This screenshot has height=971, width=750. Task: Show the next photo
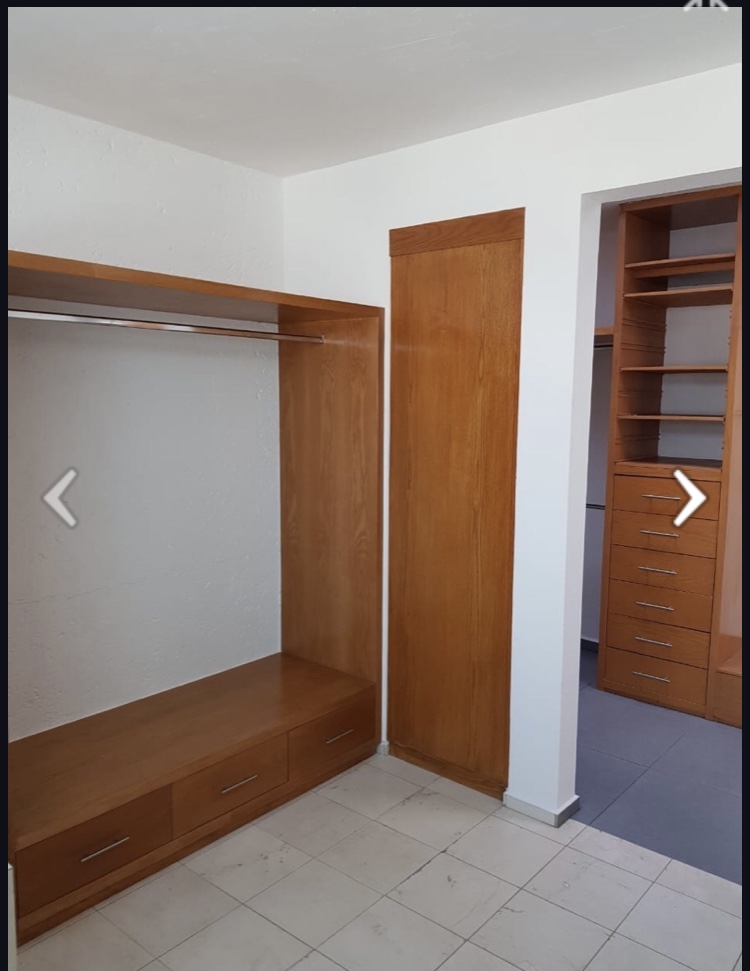(688, 497)
